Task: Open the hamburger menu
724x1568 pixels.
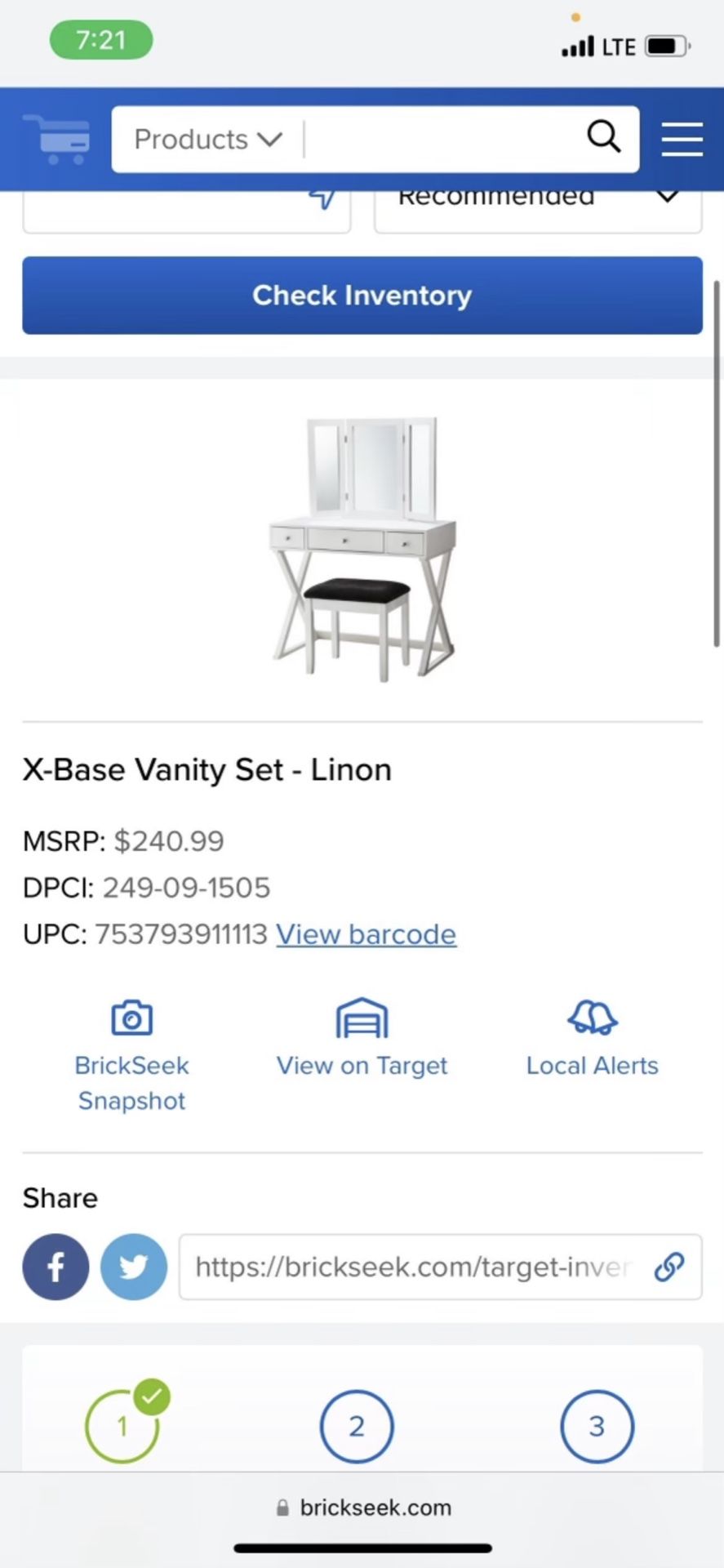Action: 682,139
